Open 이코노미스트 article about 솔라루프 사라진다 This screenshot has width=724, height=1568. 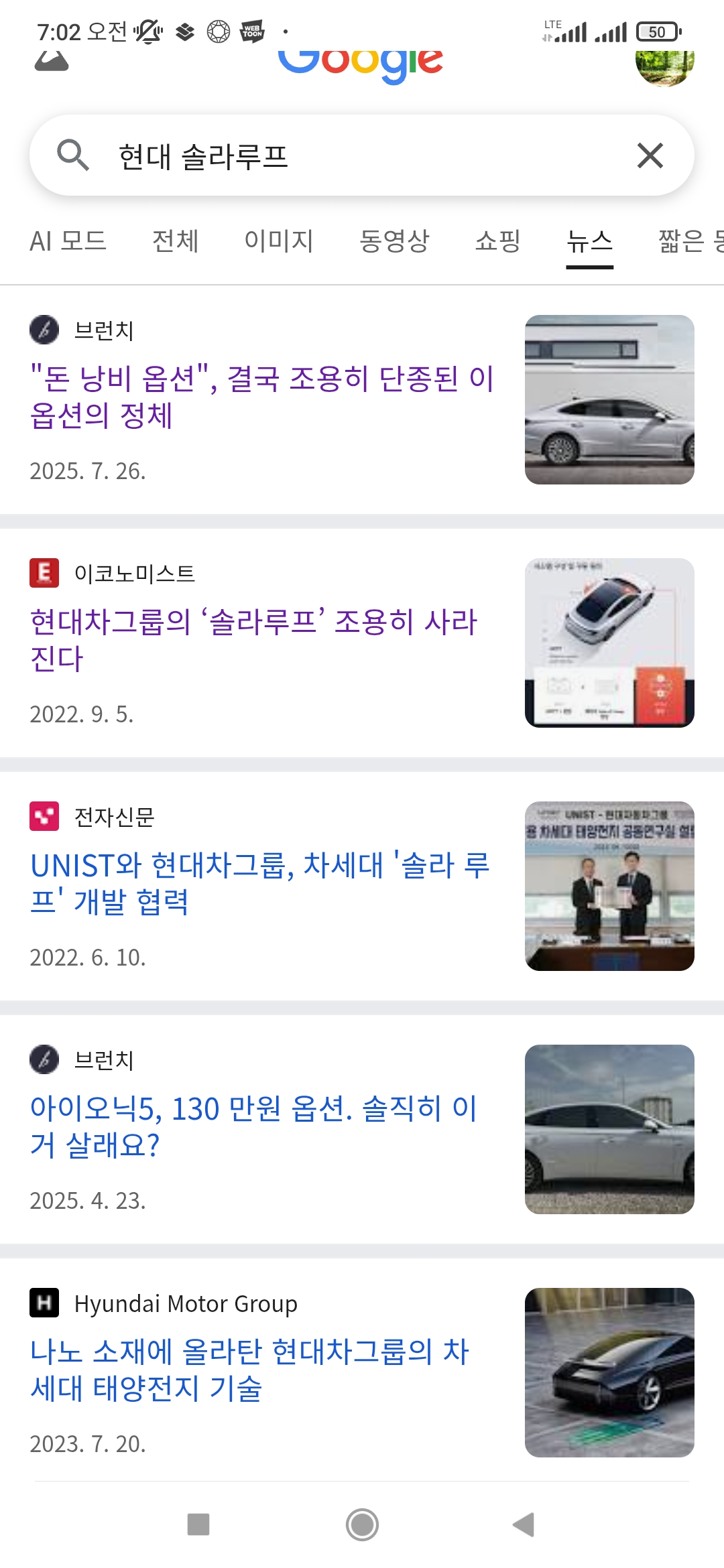255,640
